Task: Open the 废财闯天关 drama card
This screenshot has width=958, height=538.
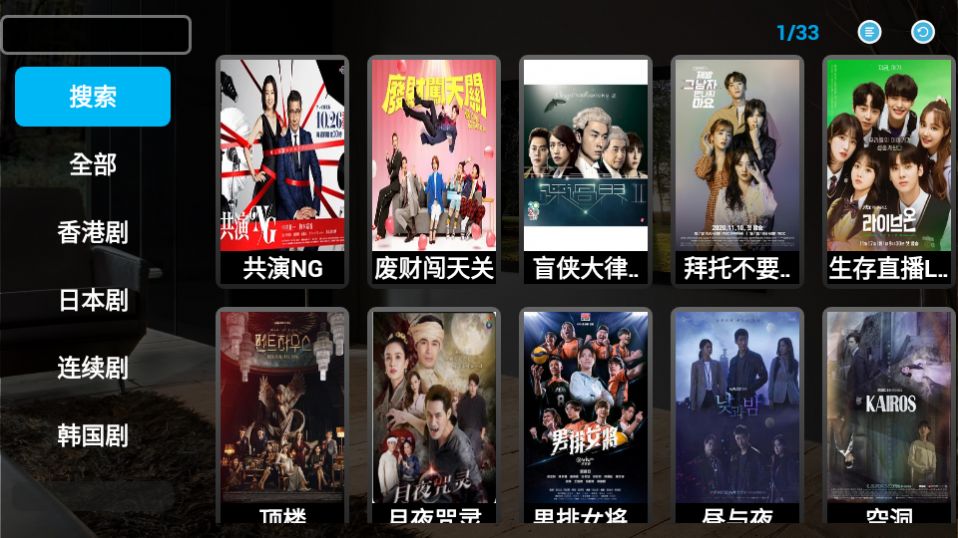Action: pos(434,170)
